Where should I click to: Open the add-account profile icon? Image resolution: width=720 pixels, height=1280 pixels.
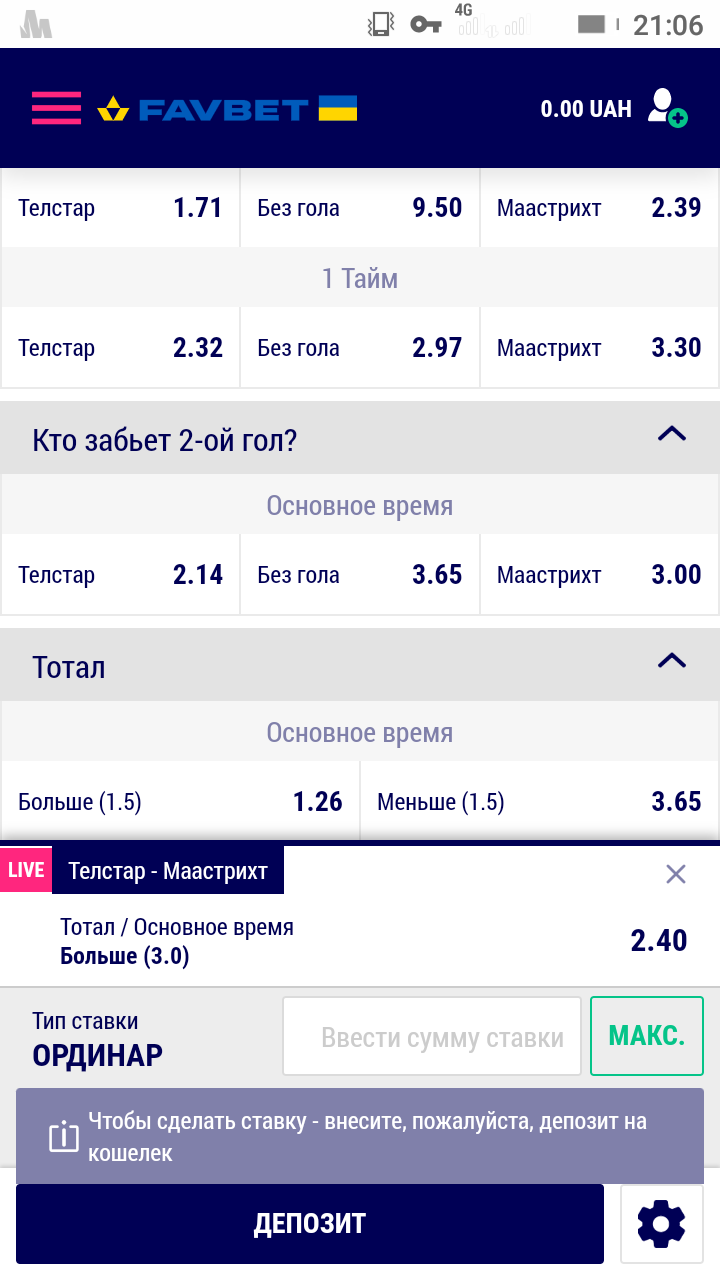click(663, 108)
